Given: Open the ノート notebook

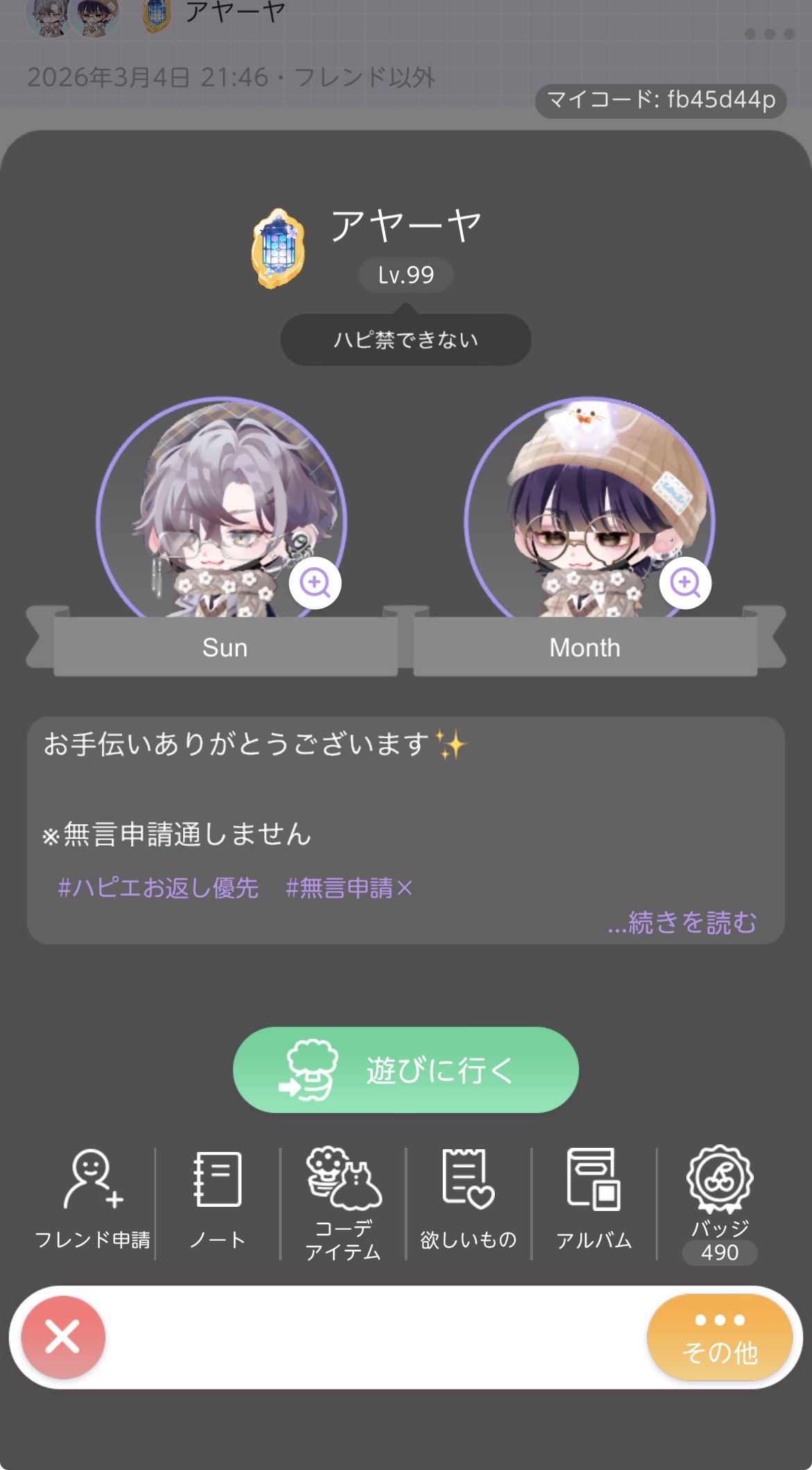Looking at the screenshot, I should (217, 1201).
